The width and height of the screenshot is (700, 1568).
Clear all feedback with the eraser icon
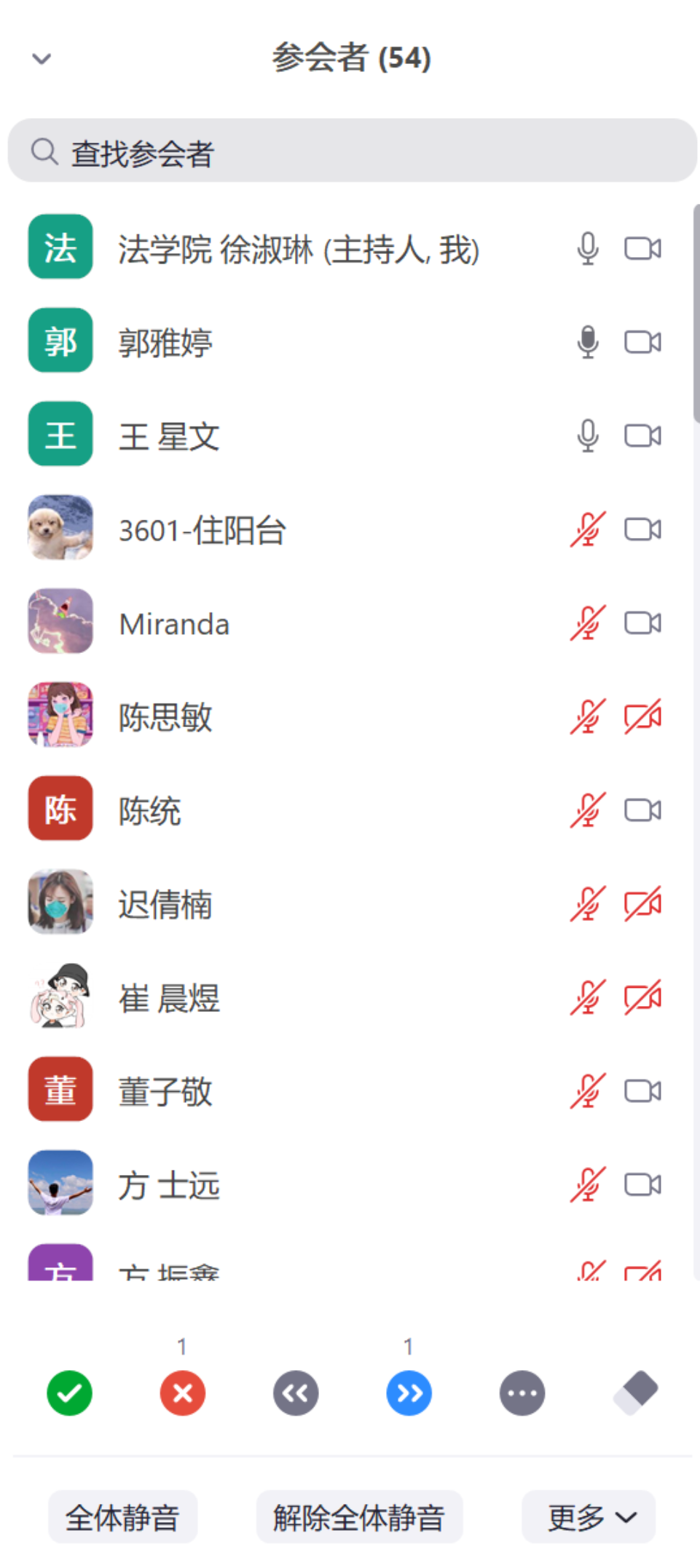(635, 1392)
